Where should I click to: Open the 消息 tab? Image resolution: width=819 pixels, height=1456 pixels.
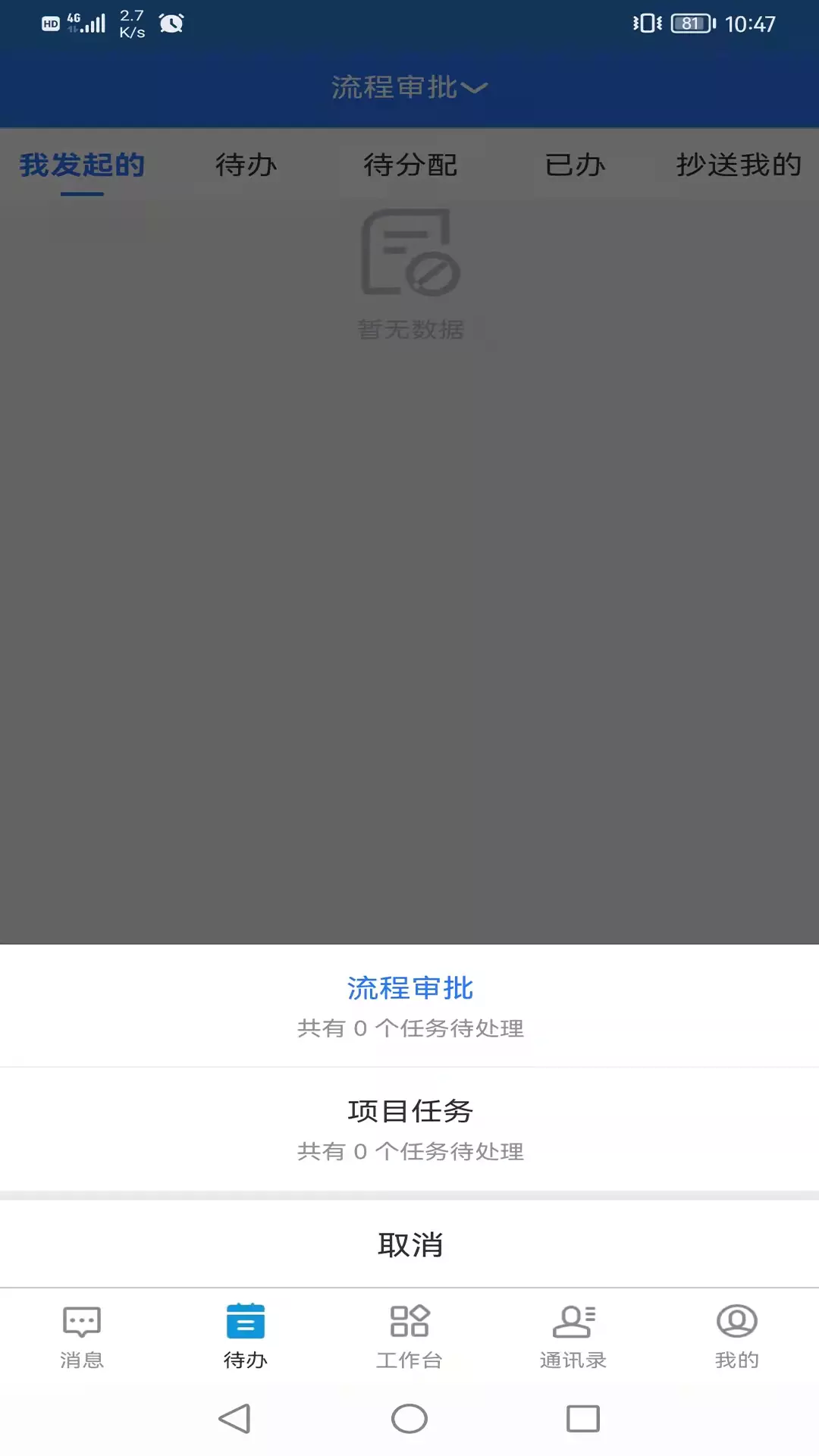(82, 1338)
